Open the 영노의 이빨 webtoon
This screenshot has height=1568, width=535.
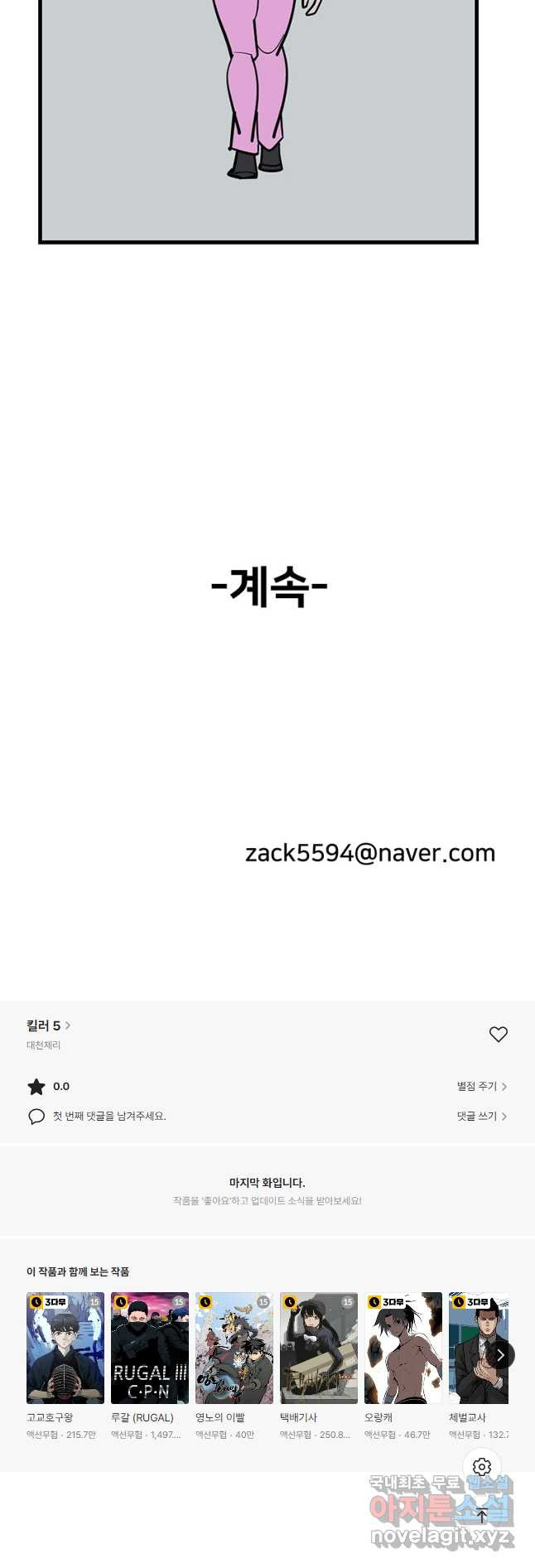pos(234,1348)
